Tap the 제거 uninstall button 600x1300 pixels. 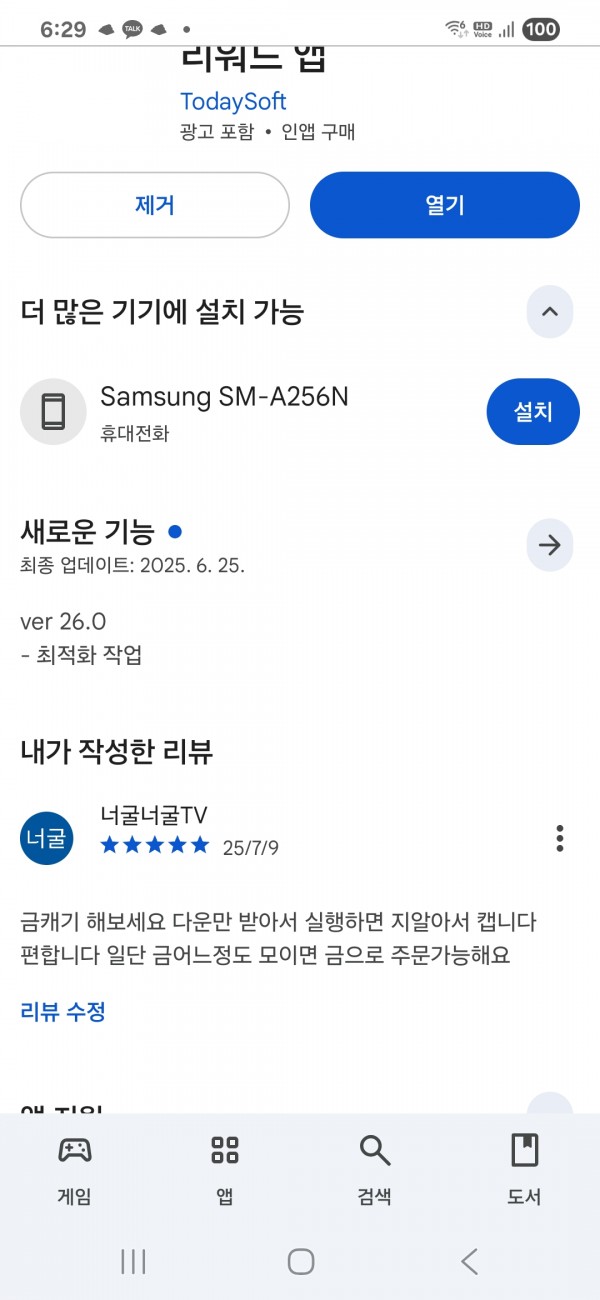(x=155, y=205)
